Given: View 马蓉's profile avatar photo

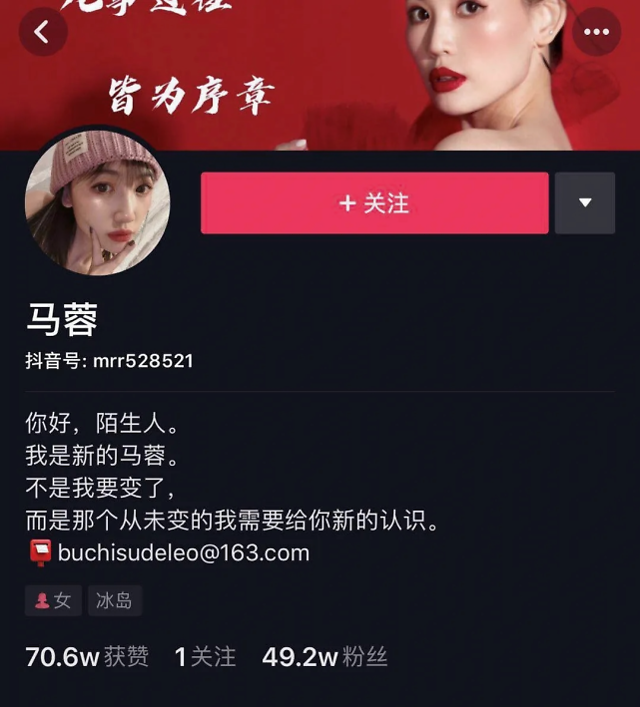Looking at the screenshot, I should [x=97, y=202].
